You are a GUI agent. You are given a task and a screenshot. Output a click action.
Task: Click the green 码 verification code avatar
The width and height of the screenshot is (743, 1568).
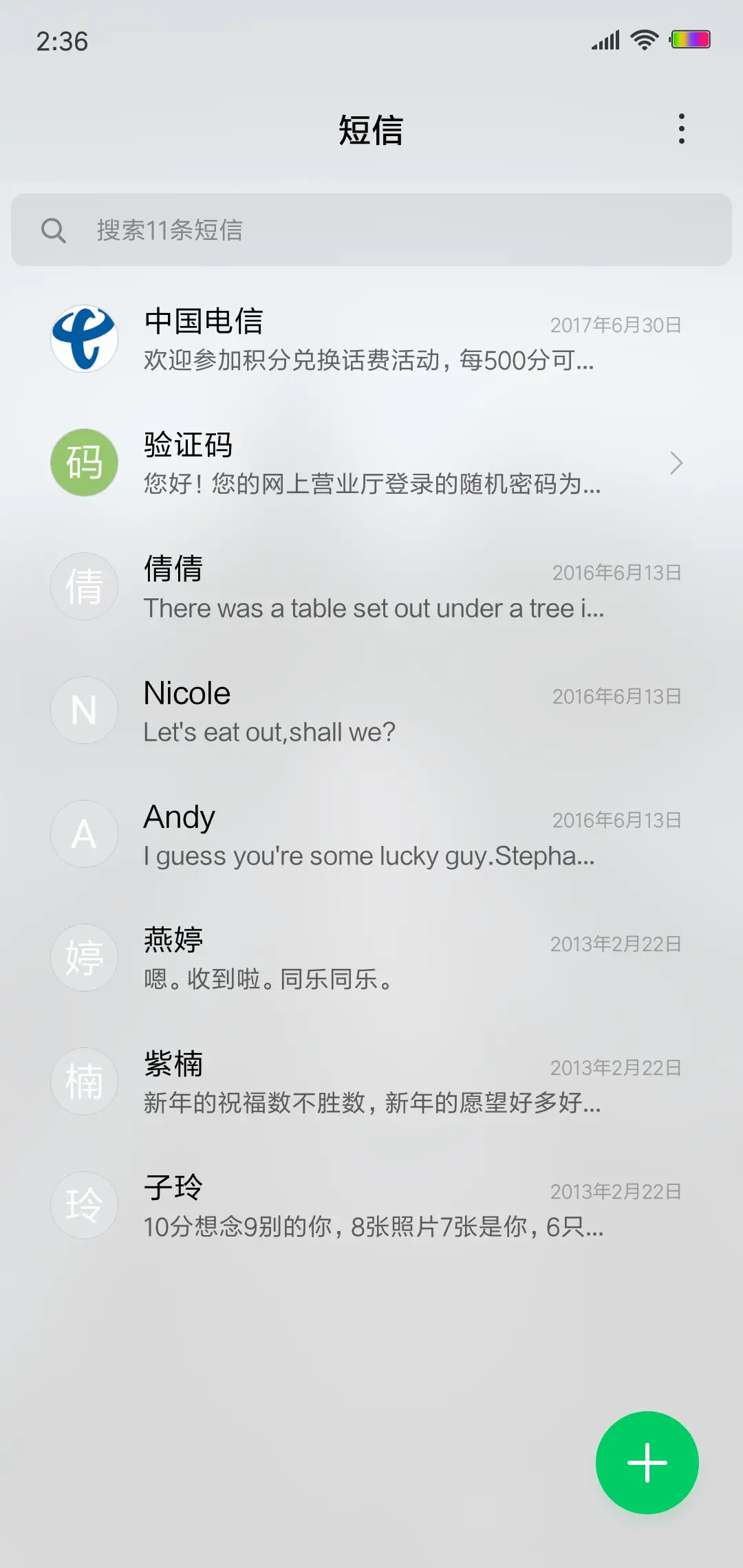point(84,462)
